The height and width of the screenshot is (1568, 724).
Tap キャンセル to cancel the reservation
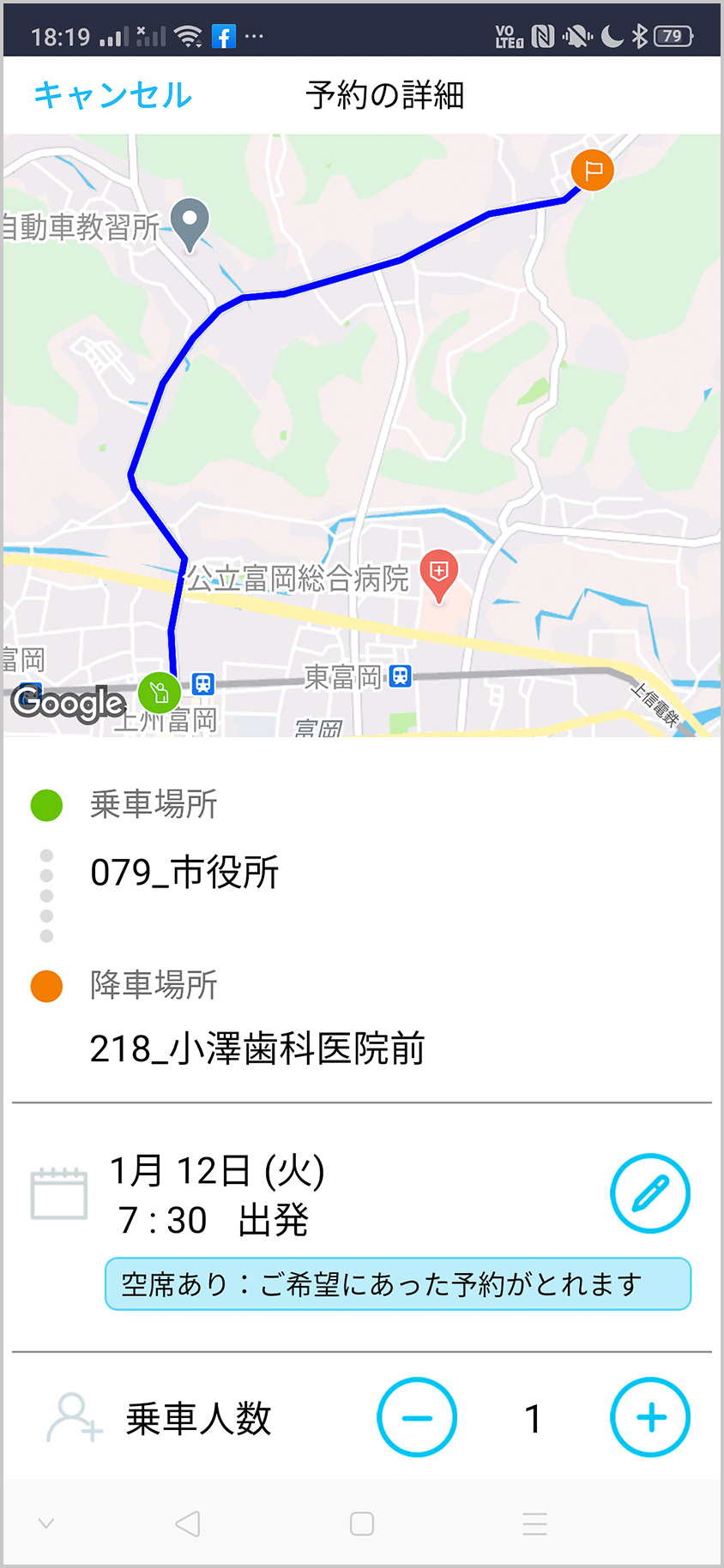point(112,95)
